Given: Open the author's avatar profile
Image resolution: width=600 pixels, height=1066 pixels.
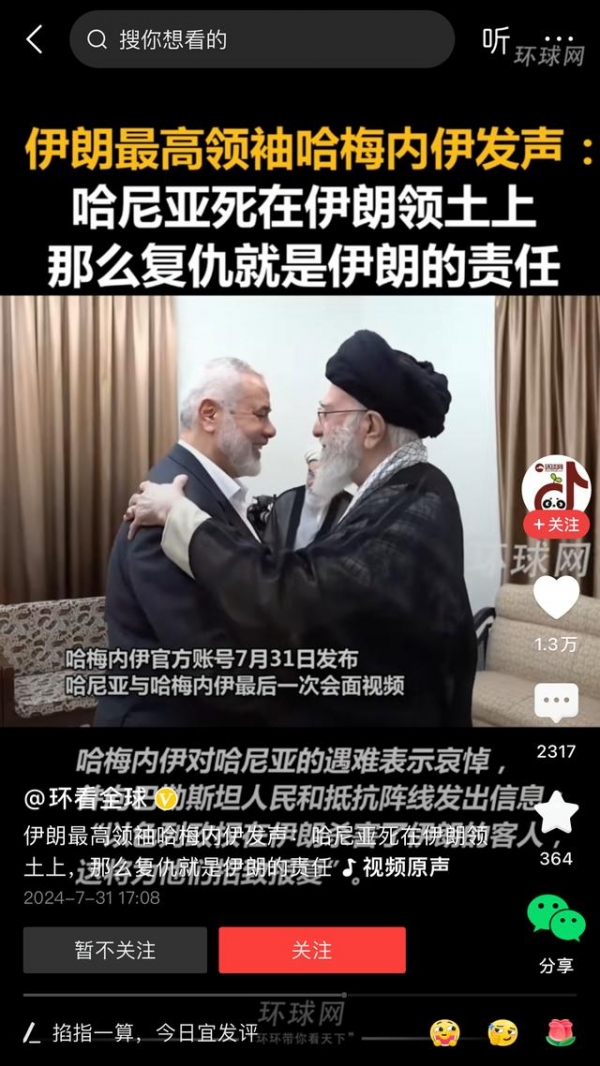Looking at the screenshot, I should pyautogui.click(x=556, y=489).
